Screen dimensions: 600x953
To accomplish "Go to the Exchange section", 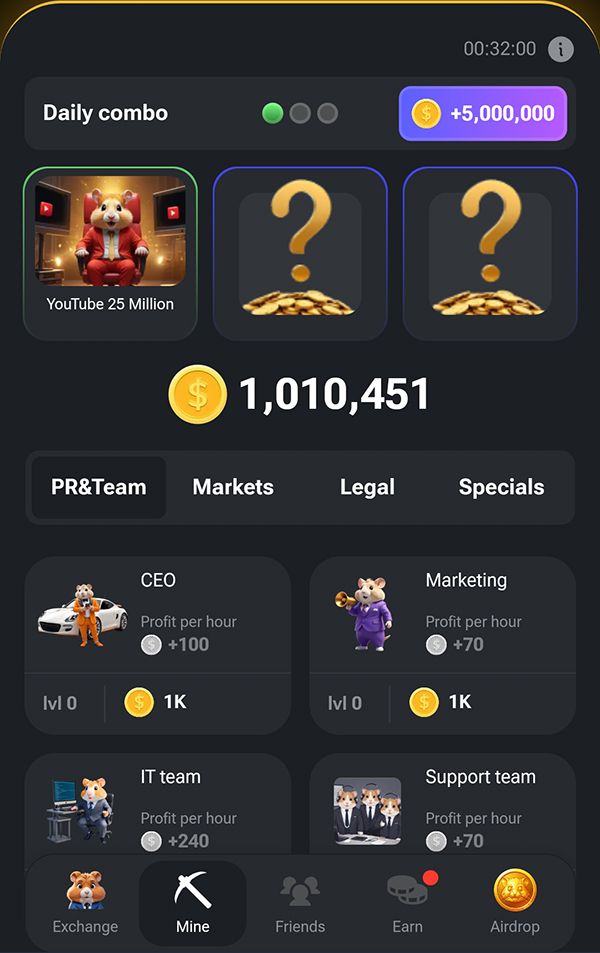I will pyautogui.click(x=85, y=902).
